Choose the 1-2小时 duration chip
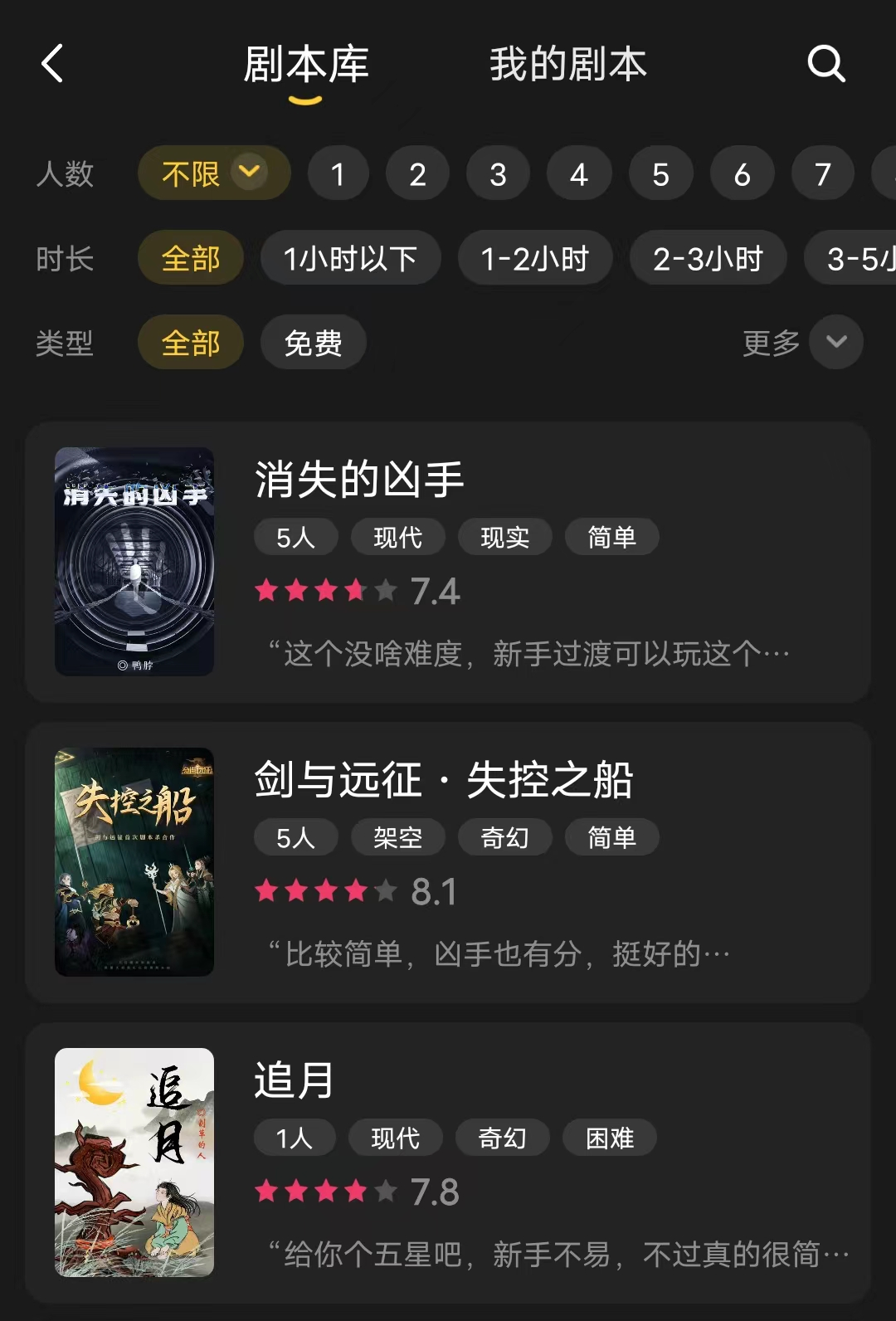Viewport: 896px width, 1321px height. point(535,259)
